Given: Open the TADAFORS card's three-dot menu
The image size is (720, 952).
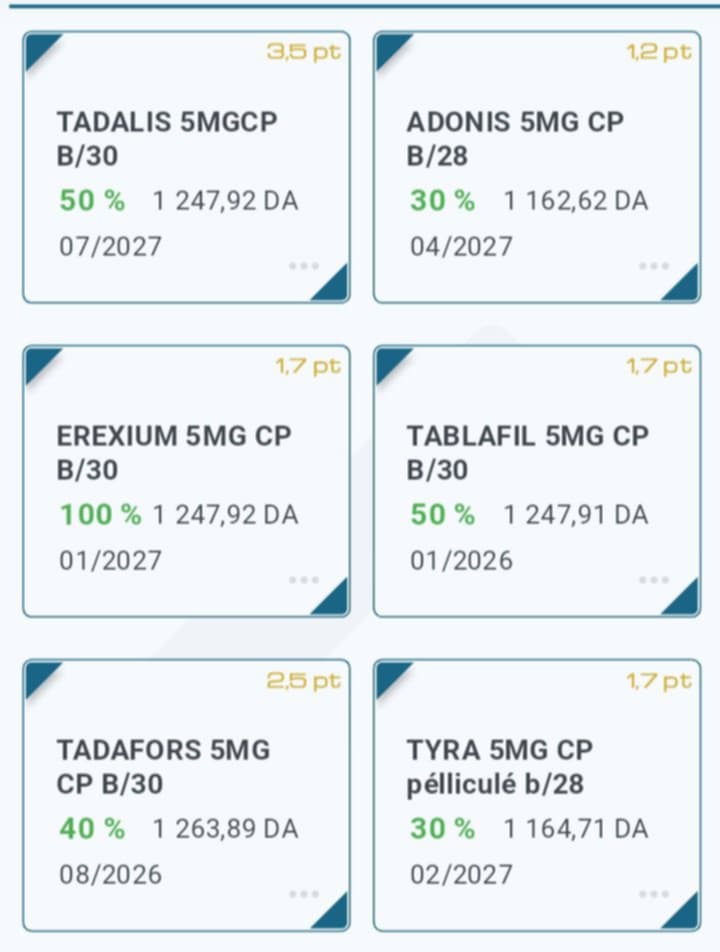Looking at the screenshot, I should pos(303,894).
